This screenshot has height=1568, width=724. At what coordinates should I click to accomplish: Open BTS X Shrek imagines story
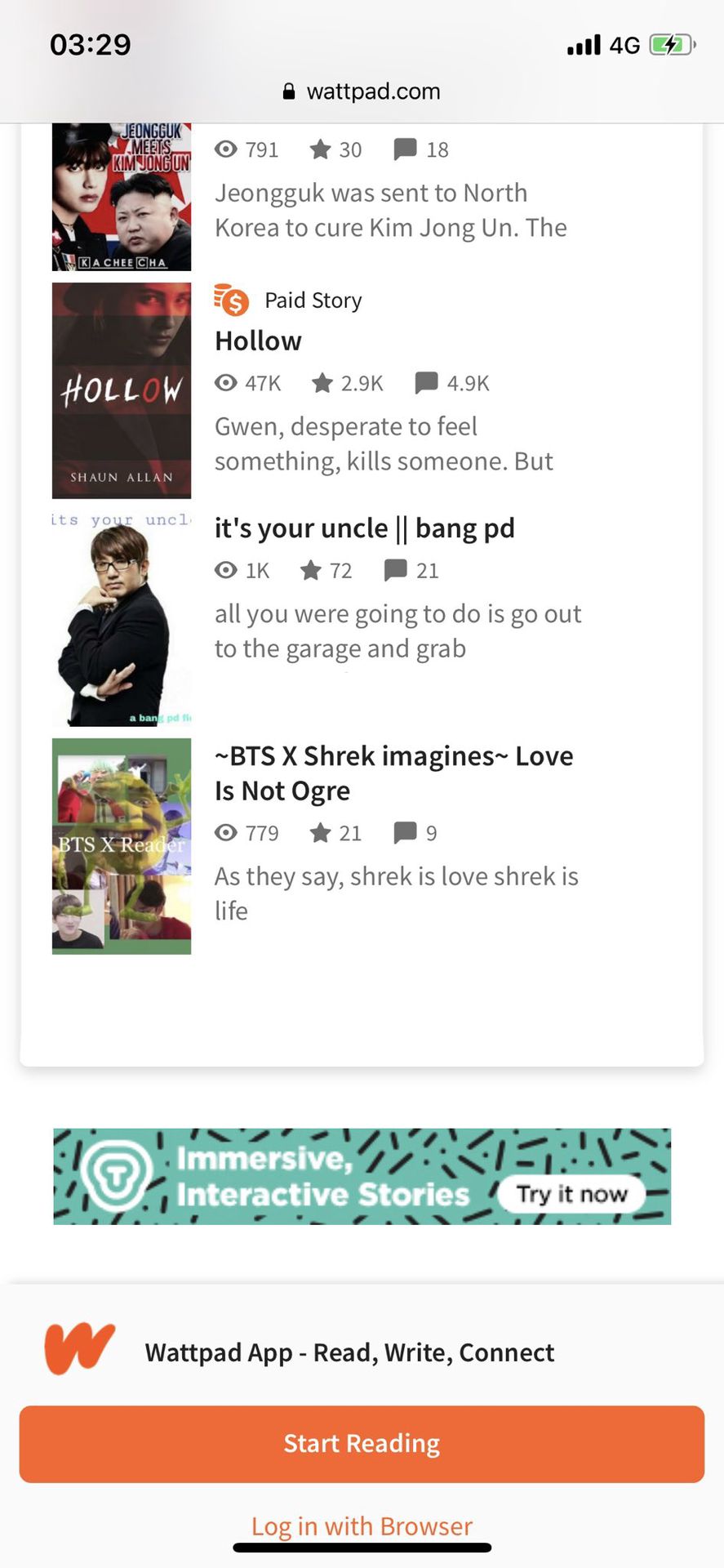(x=393, y=773)
